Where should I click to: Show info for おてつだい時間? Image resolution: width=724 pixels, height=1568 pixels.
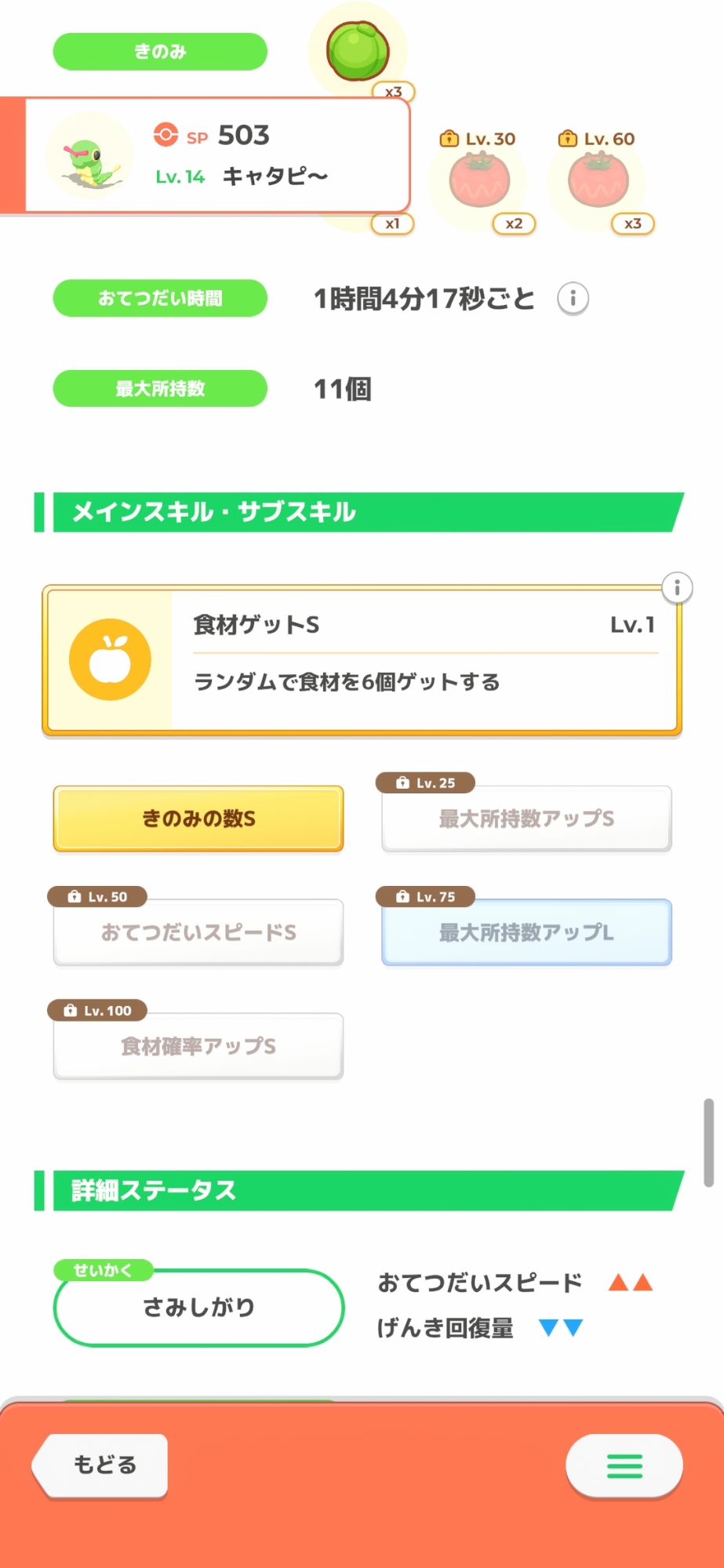tap(573, 299)
